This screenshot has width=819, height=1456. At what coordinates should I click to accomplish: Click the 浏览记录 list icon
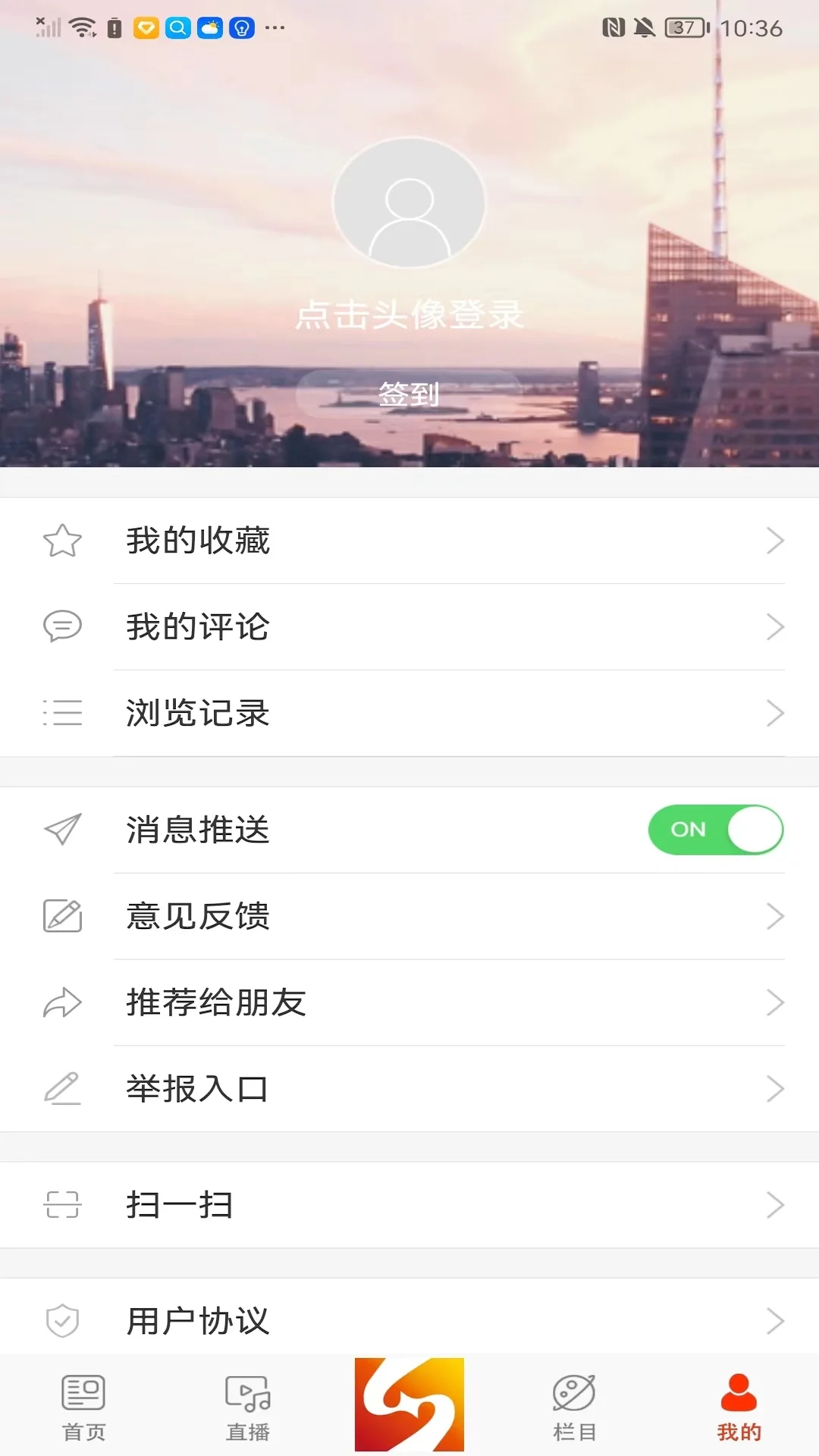coord(63,713)
